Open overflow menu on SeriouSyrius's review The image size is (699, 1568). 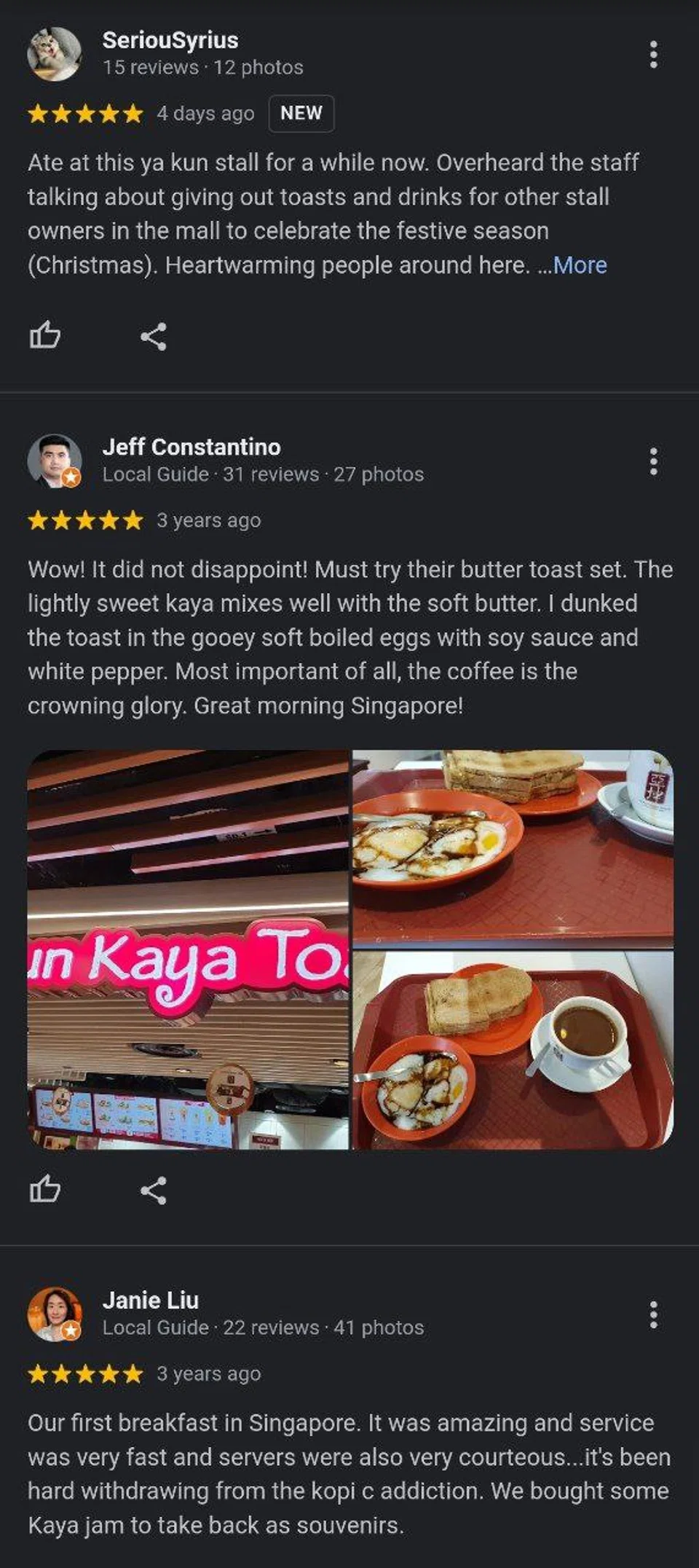pyautogui.click(x=653, y=55)
